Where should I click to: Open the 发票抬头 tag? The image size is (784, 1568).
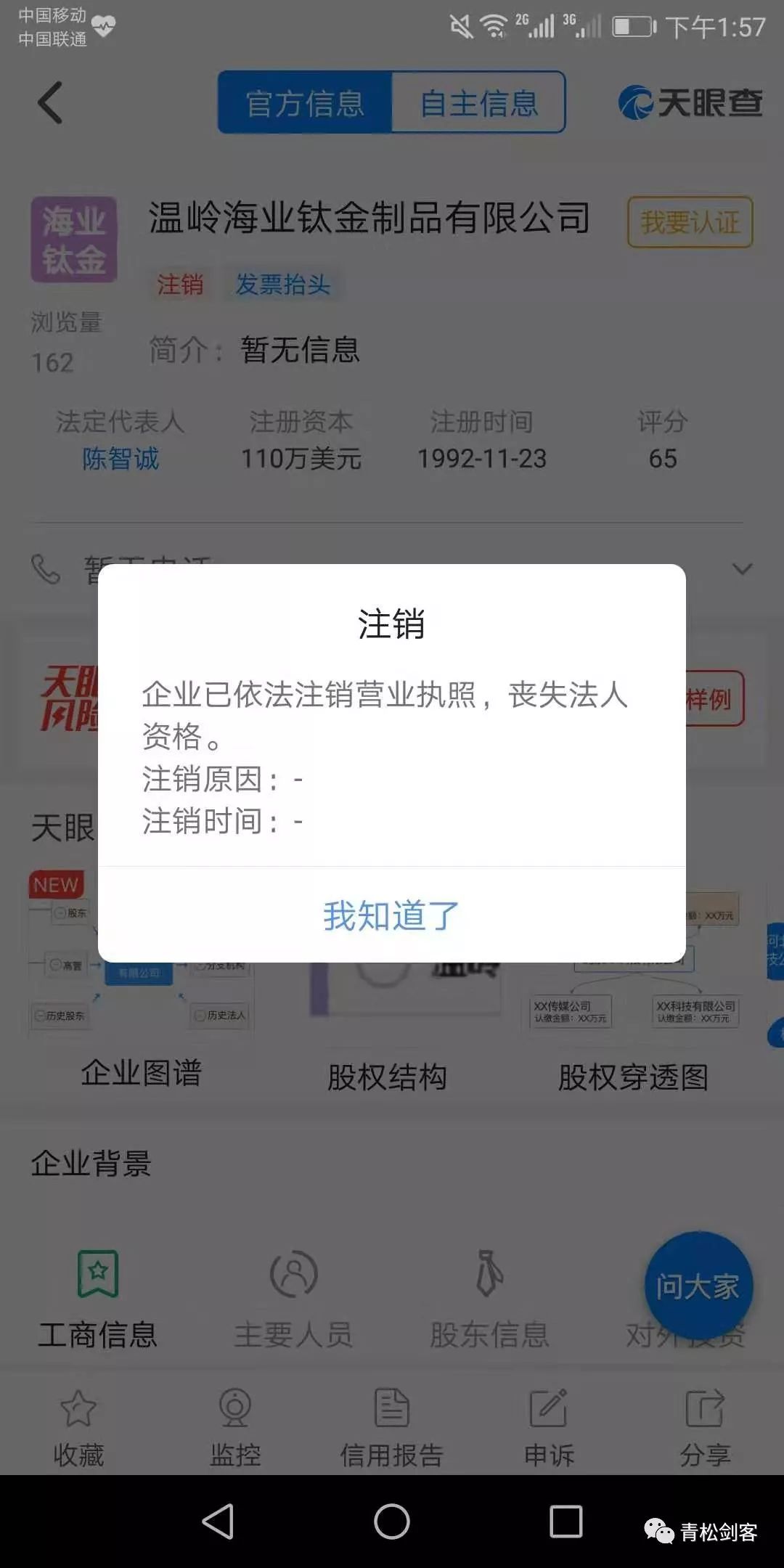[283, 284]
